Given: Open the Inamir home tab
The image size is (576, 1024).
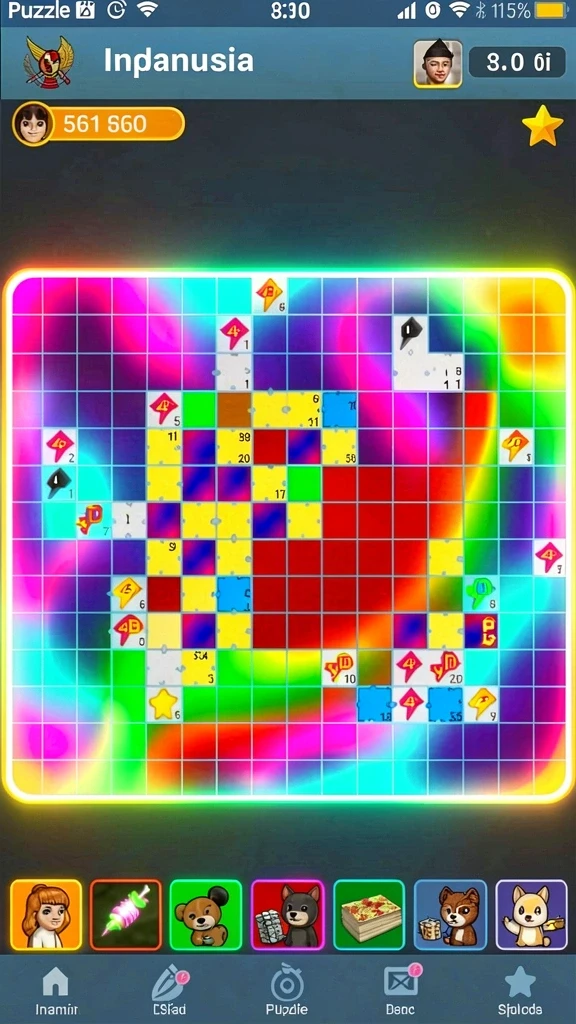Looking at the screenshot, I should click(x=57, y=990).
